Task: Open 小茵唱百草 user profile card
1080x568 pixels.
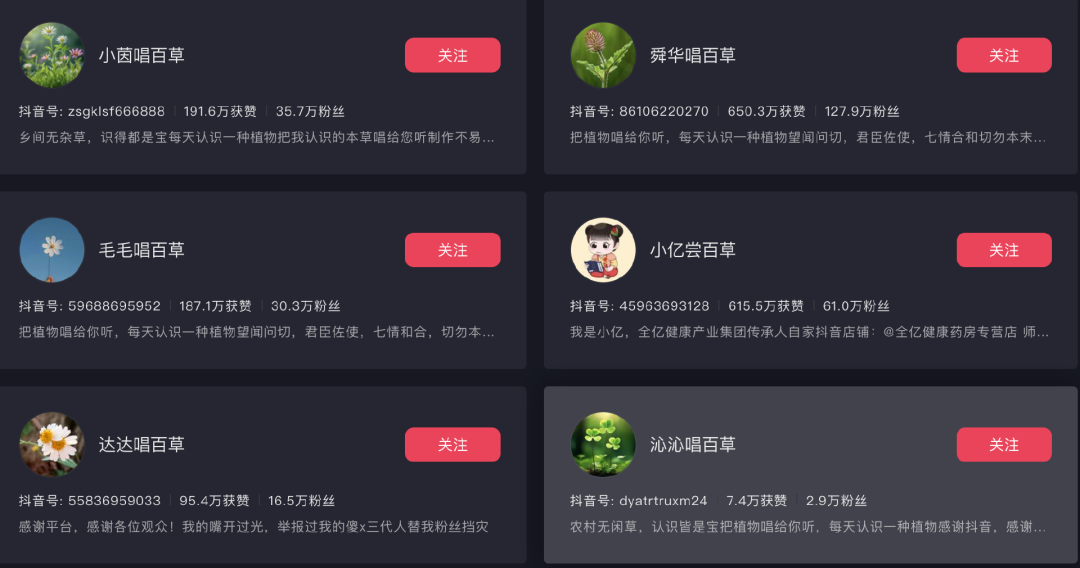Action: click(x=142, y=55)
